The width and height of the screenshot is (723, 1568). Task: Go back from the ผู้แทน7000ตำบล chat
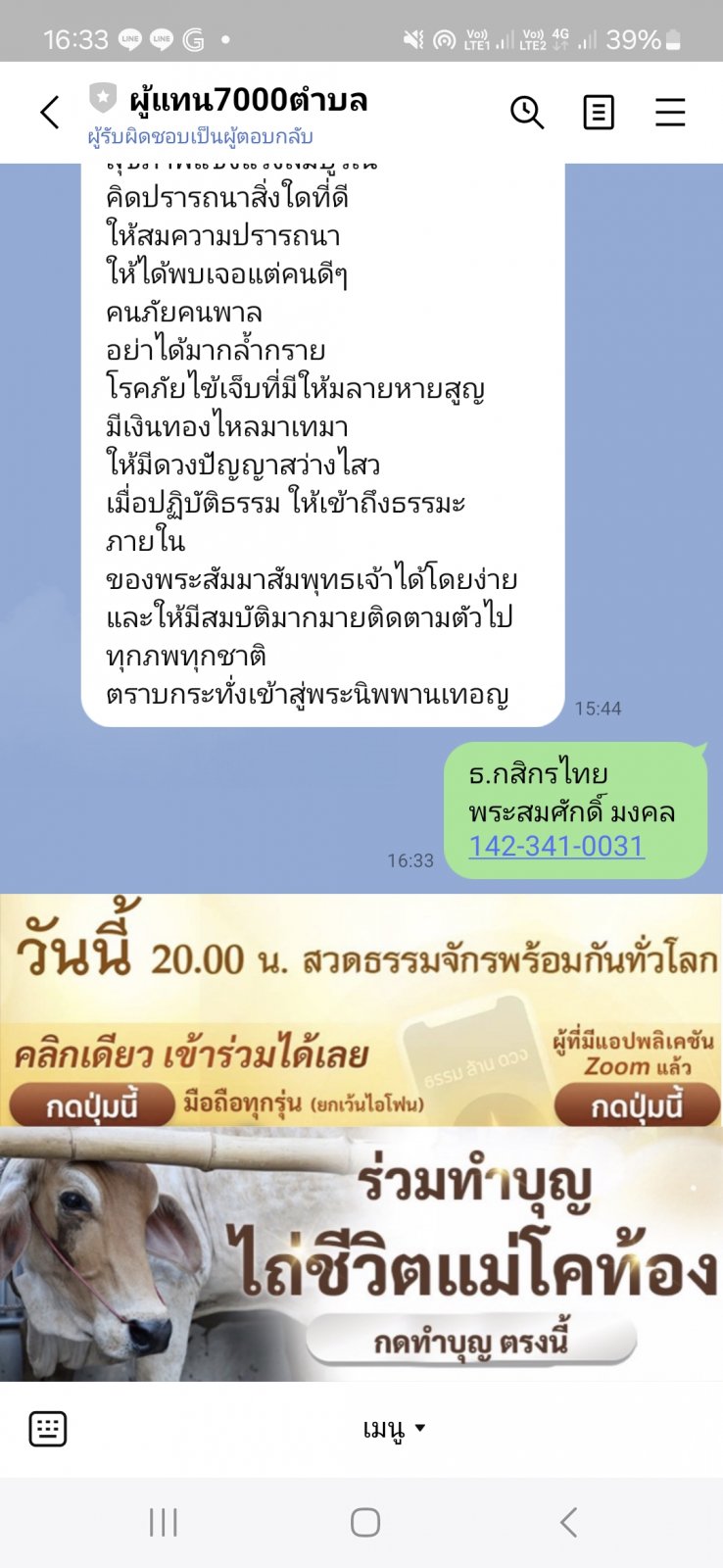point(49,113)
